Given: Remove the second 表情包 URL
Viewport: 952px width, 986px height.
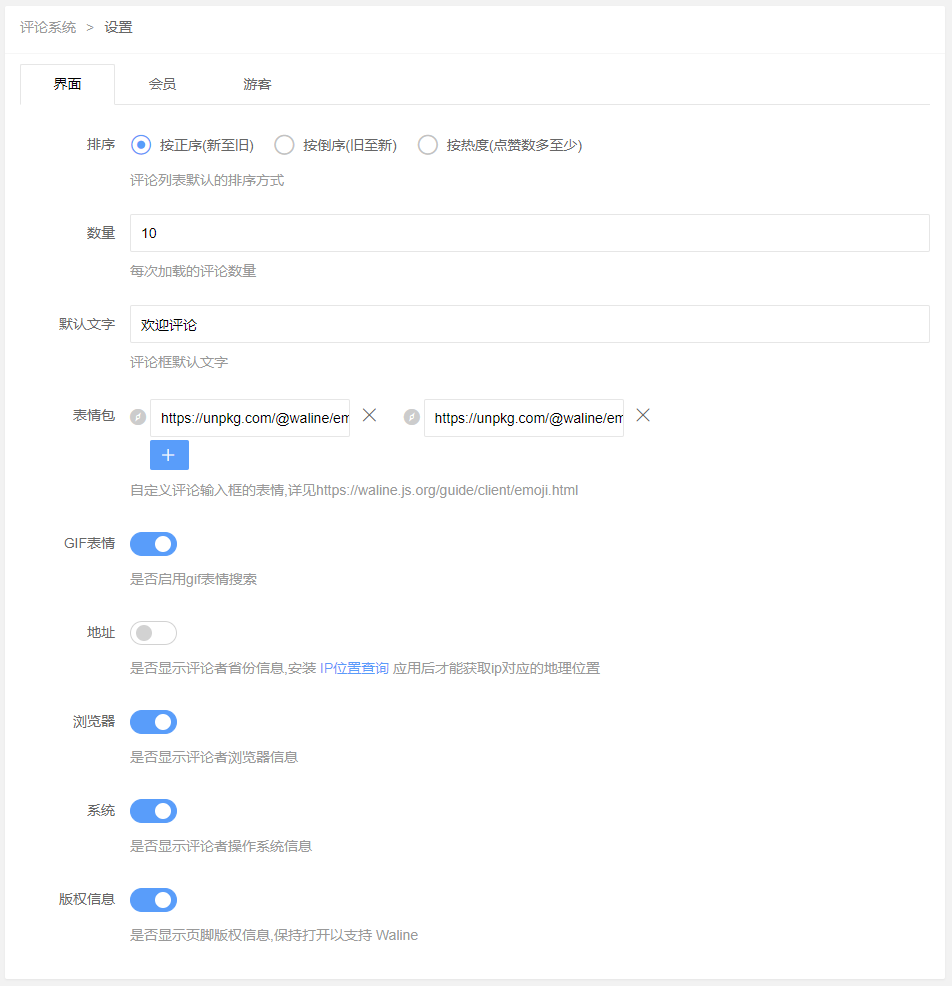Looking at the screenshot, I should (x=643, y=415).
